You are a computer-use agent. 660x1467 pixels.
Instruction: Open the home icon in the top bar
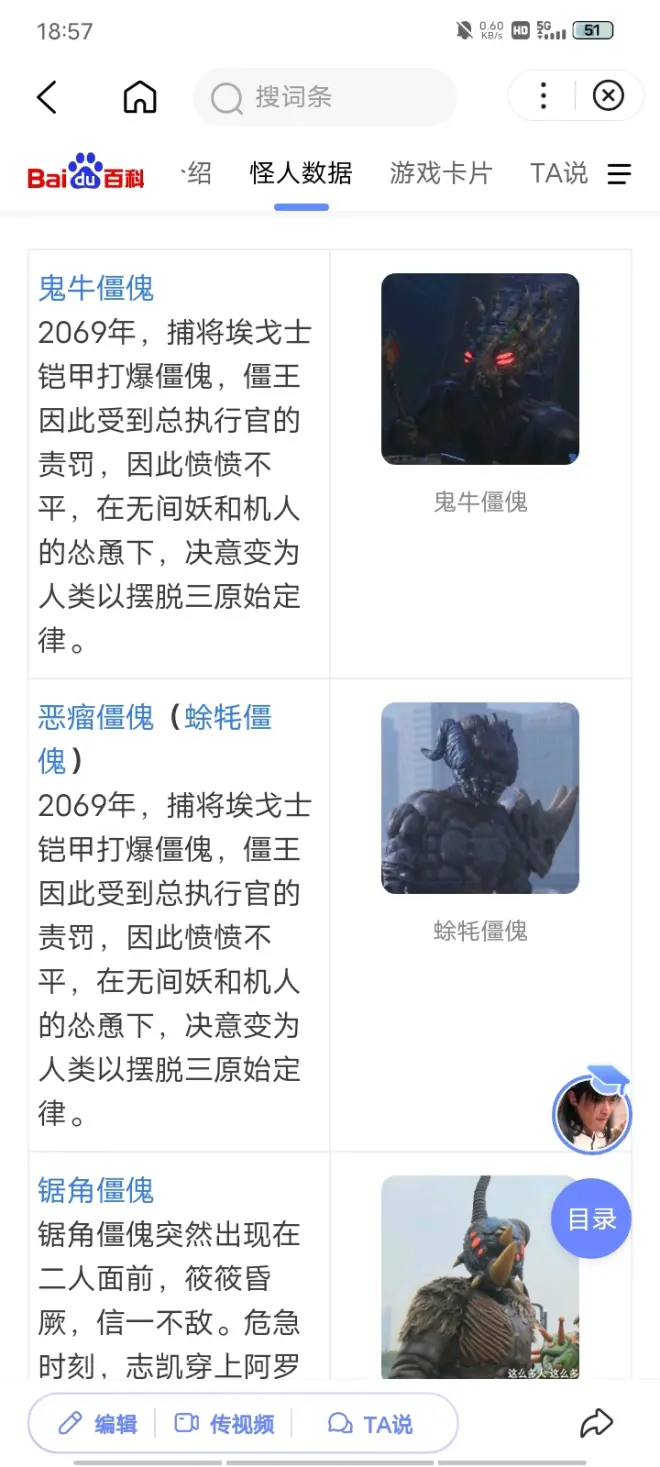pos(140,97)
